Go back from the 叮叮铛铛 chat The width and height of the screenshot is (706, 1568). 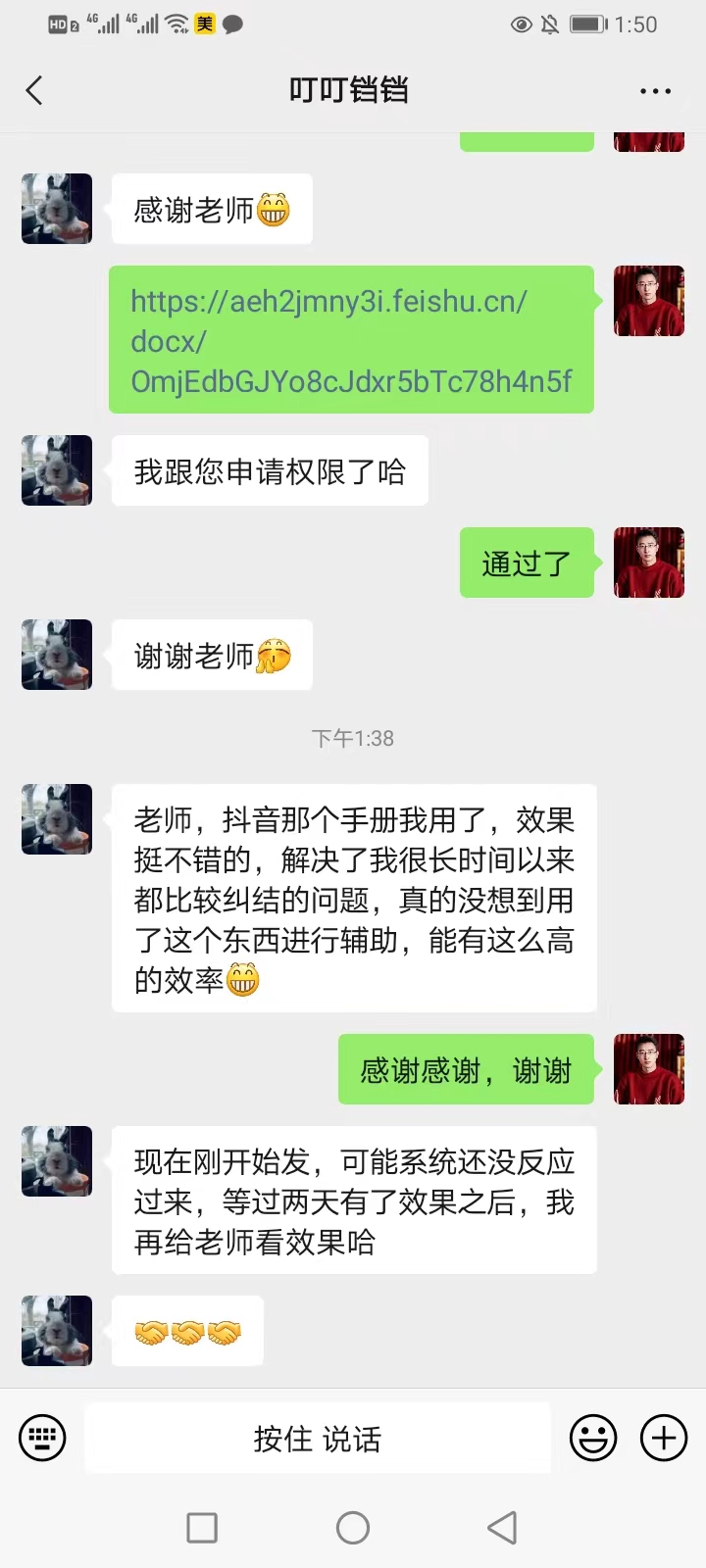click(34, 91)
